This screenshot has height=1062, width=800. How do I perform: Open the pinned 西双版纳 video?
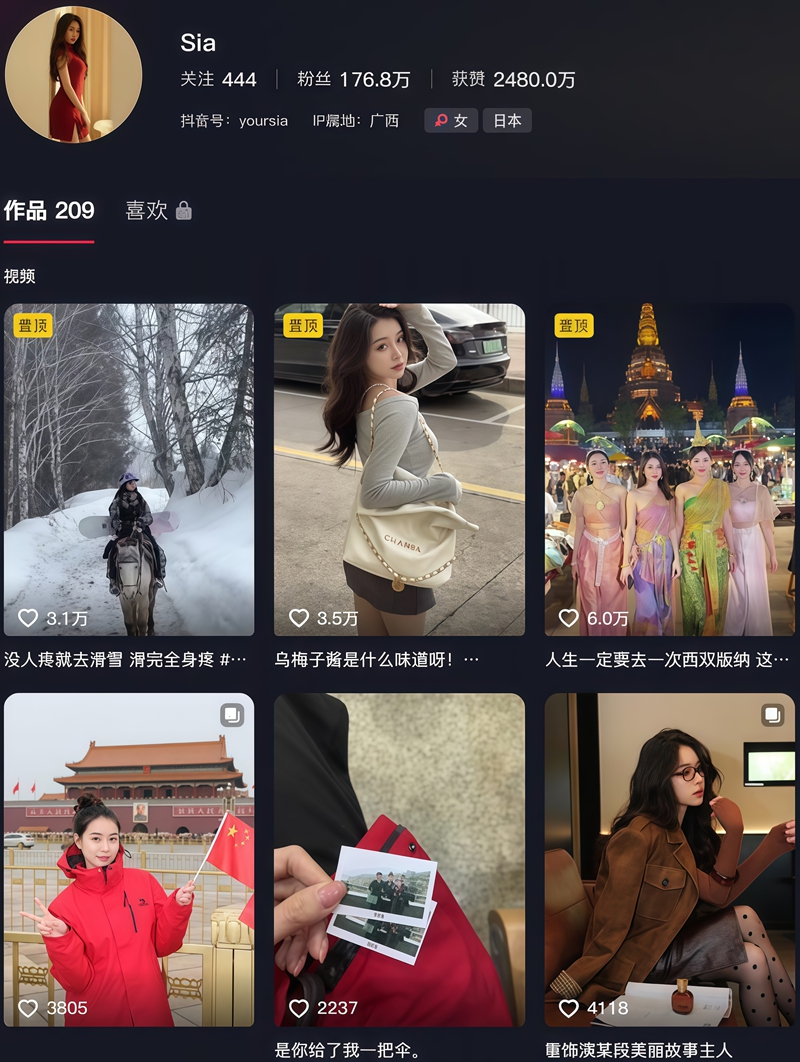[669, 469]
